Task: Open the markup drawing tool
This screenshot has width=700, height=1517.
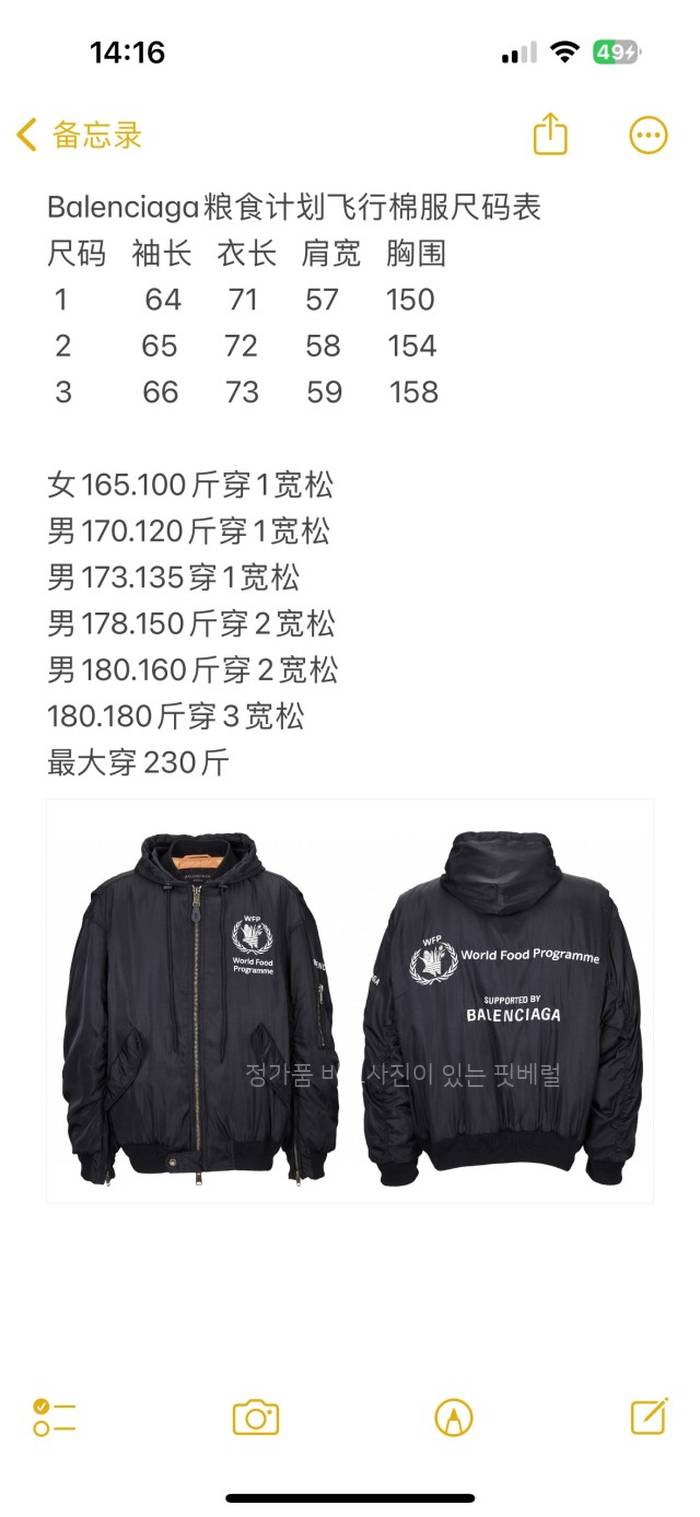Action: (453, 1418)
